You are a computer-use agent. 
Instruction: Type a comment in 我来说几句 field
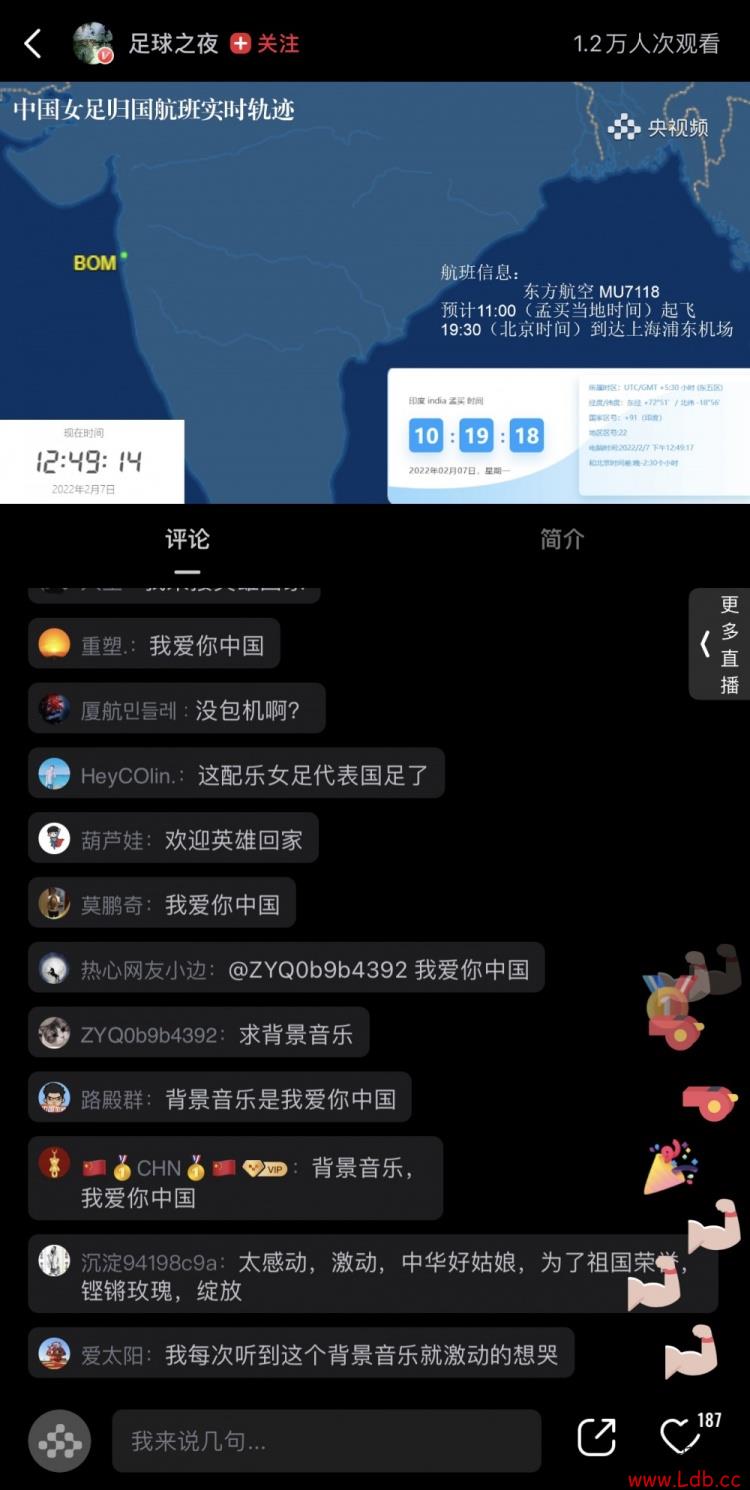pyautogui.click(x=326, y=1441)
